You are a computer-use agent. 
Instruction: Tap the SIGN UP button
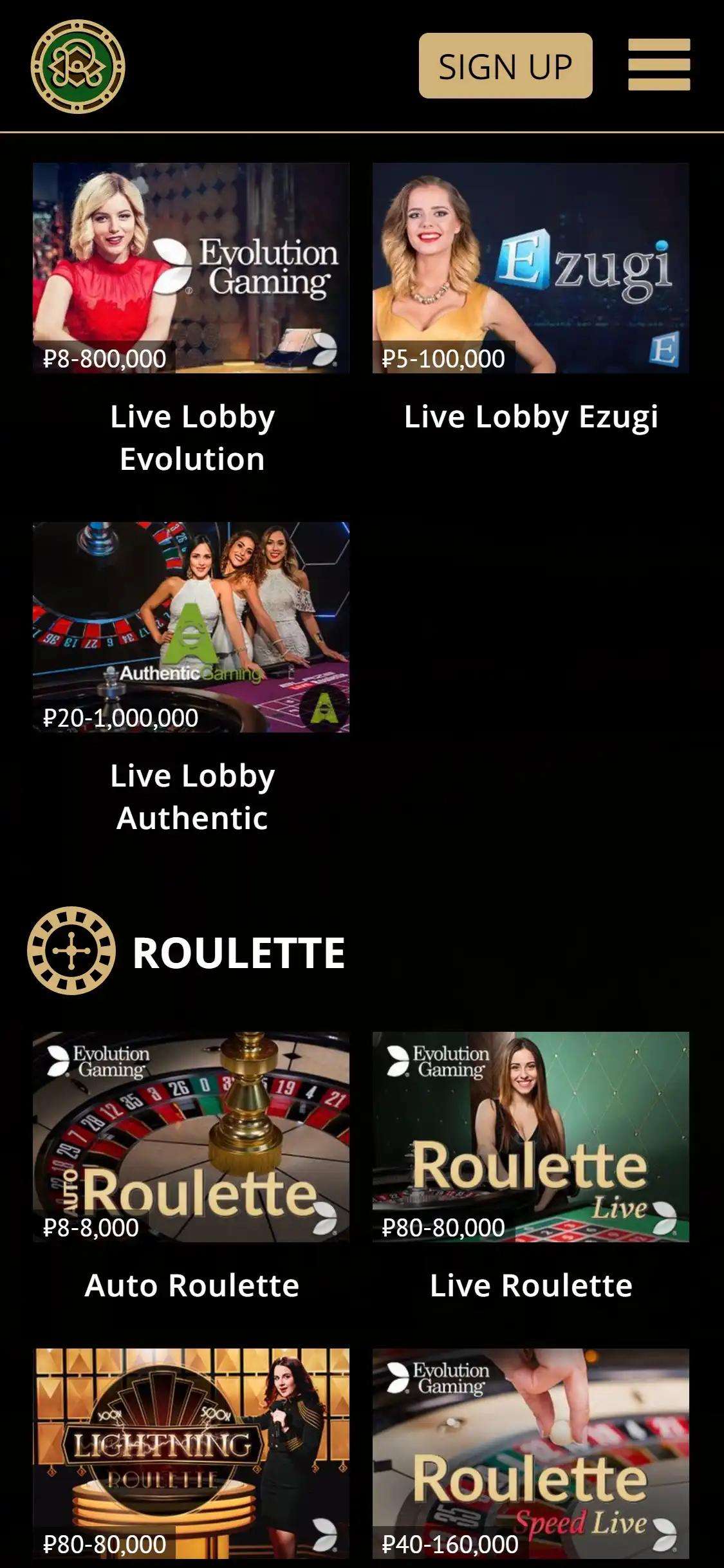pos(505,66)
